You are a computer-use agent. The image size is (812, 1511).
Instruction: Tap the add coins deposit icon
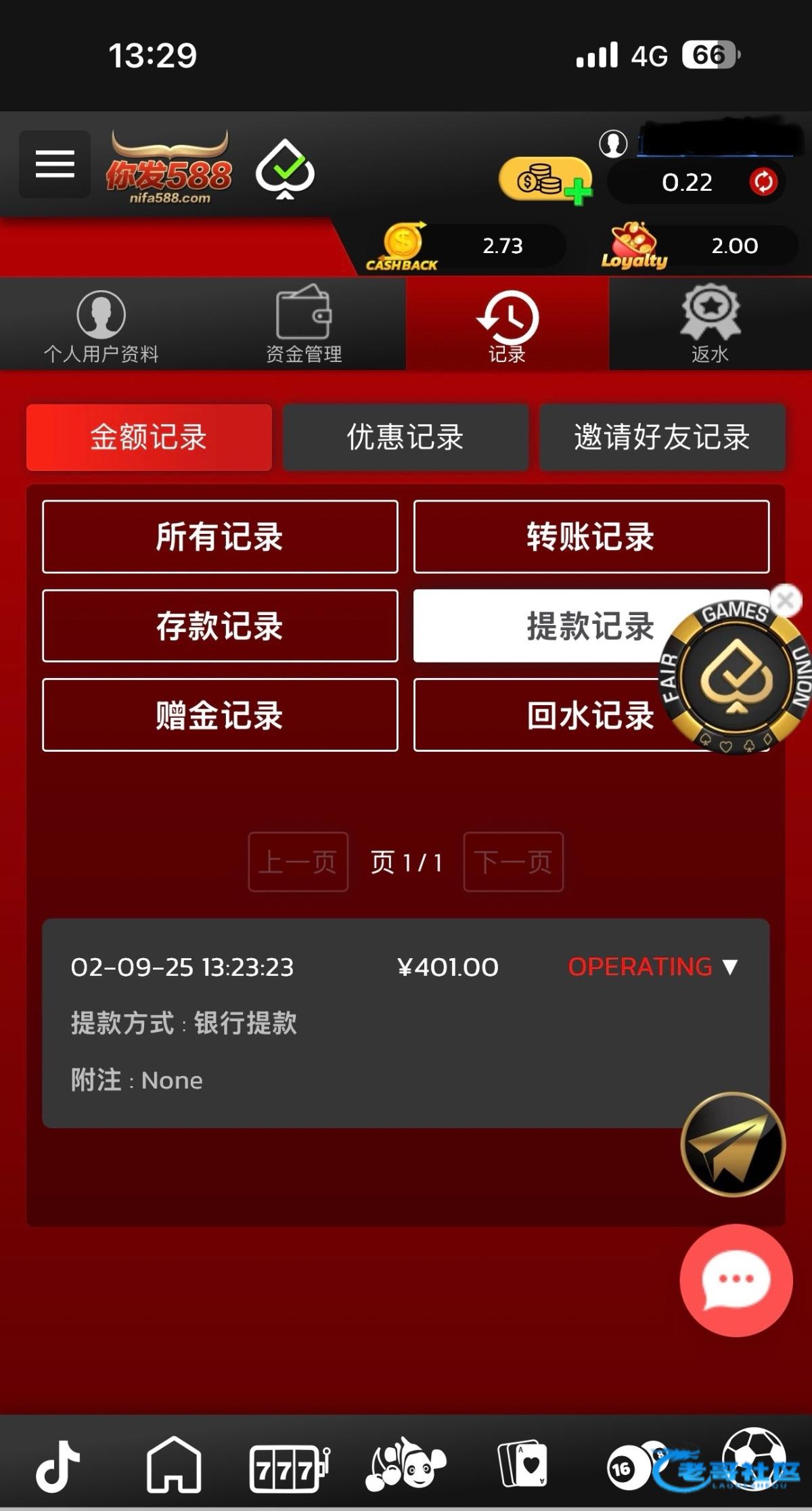(x=545, y=181)
